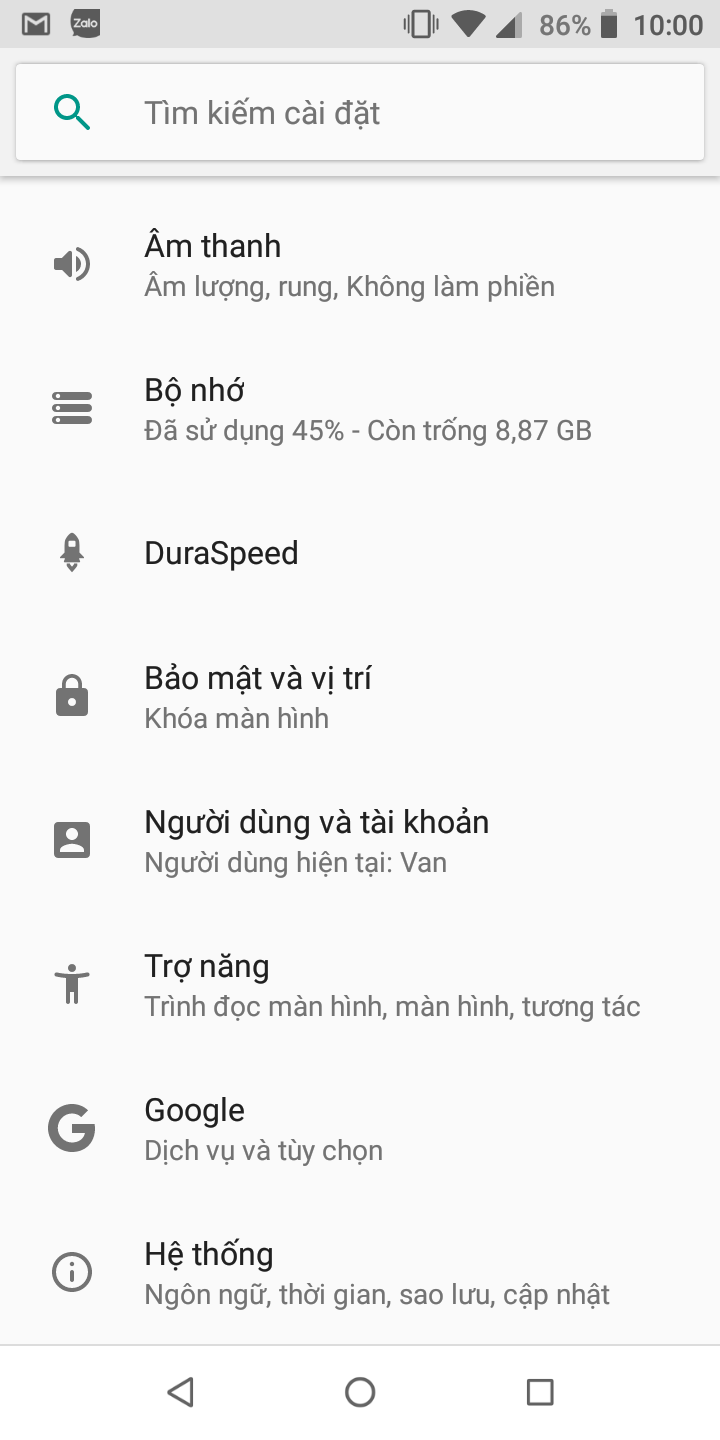Open Âm thanh sound settings
Screen dimensions: 720x1440
[x=360, y=265]
